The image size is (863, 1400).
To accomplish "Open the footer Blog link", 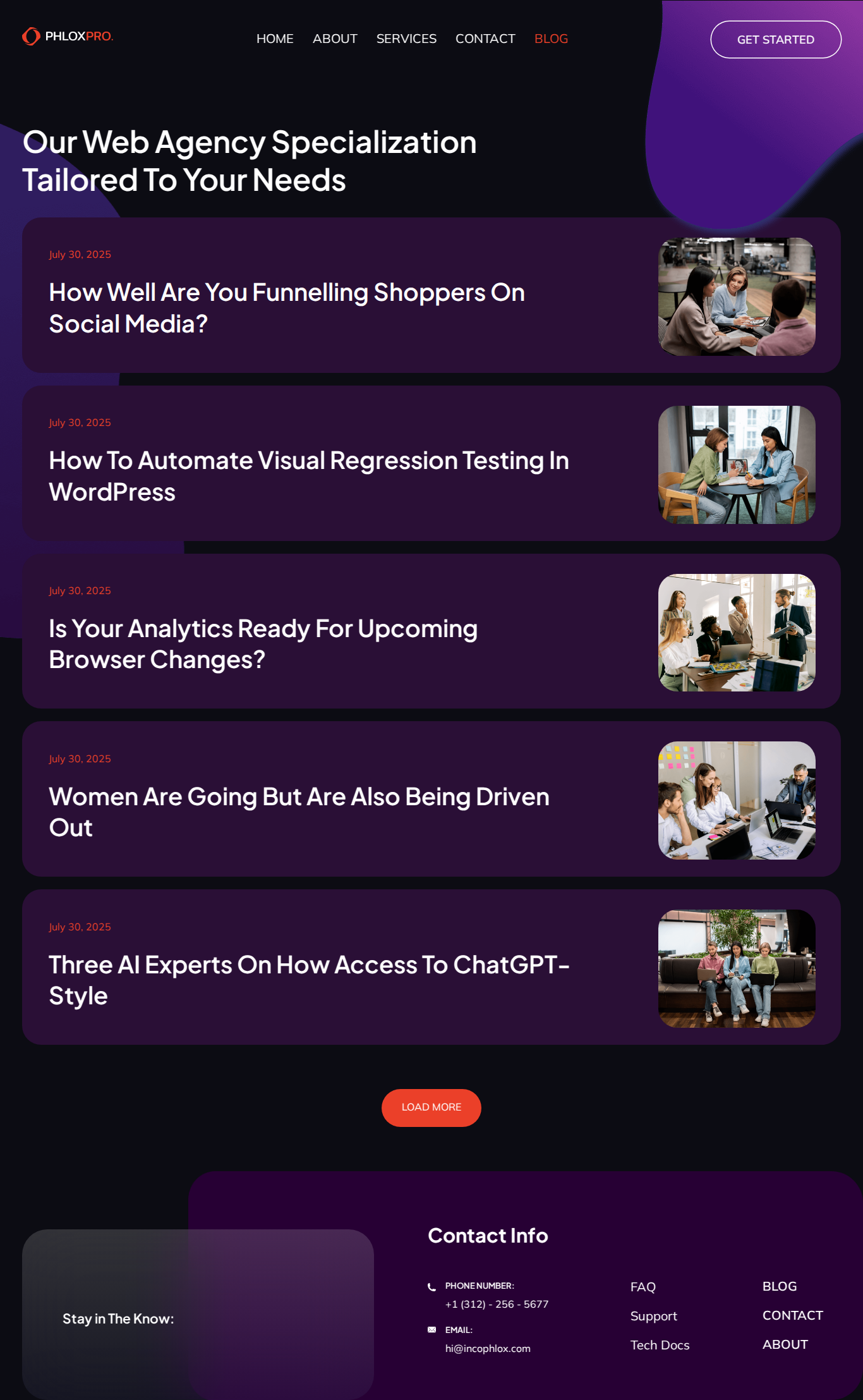I will point(779,1286).
